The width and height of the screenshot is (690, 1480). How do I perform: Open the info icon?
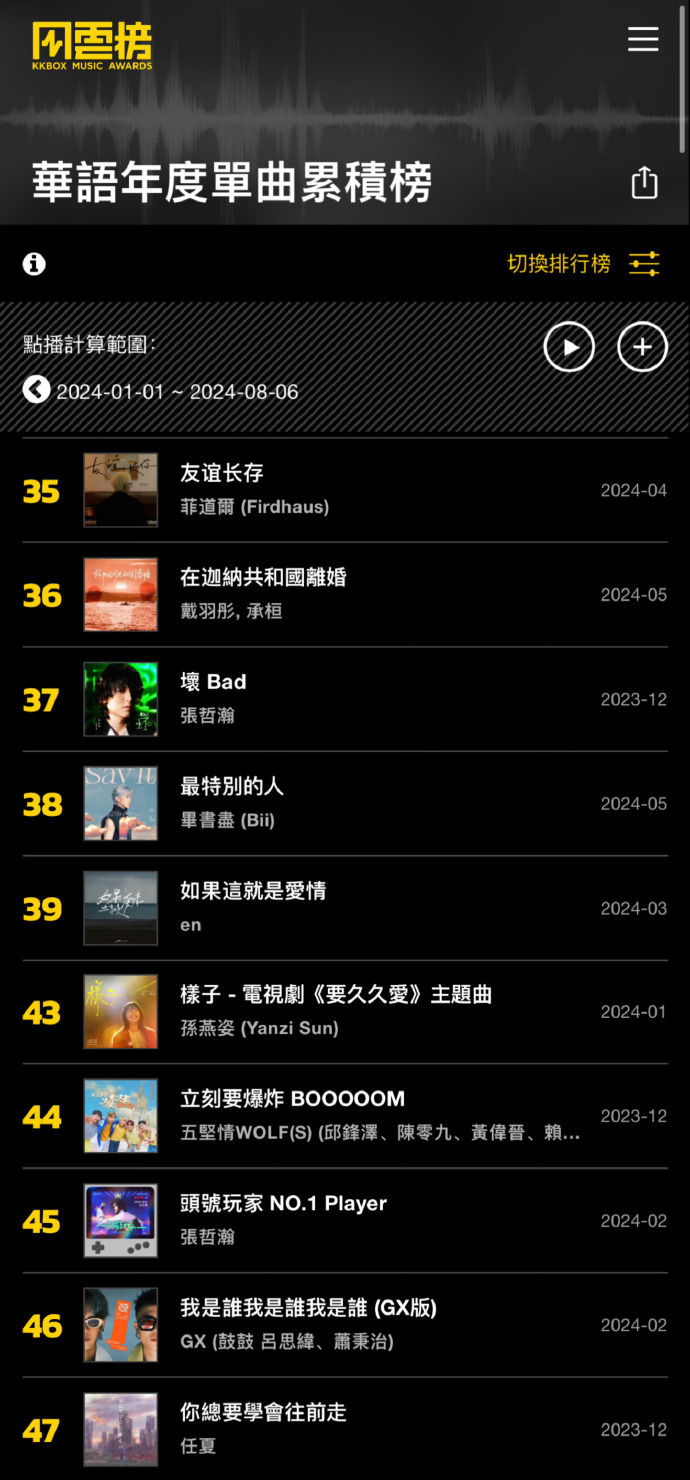point(35,264)
